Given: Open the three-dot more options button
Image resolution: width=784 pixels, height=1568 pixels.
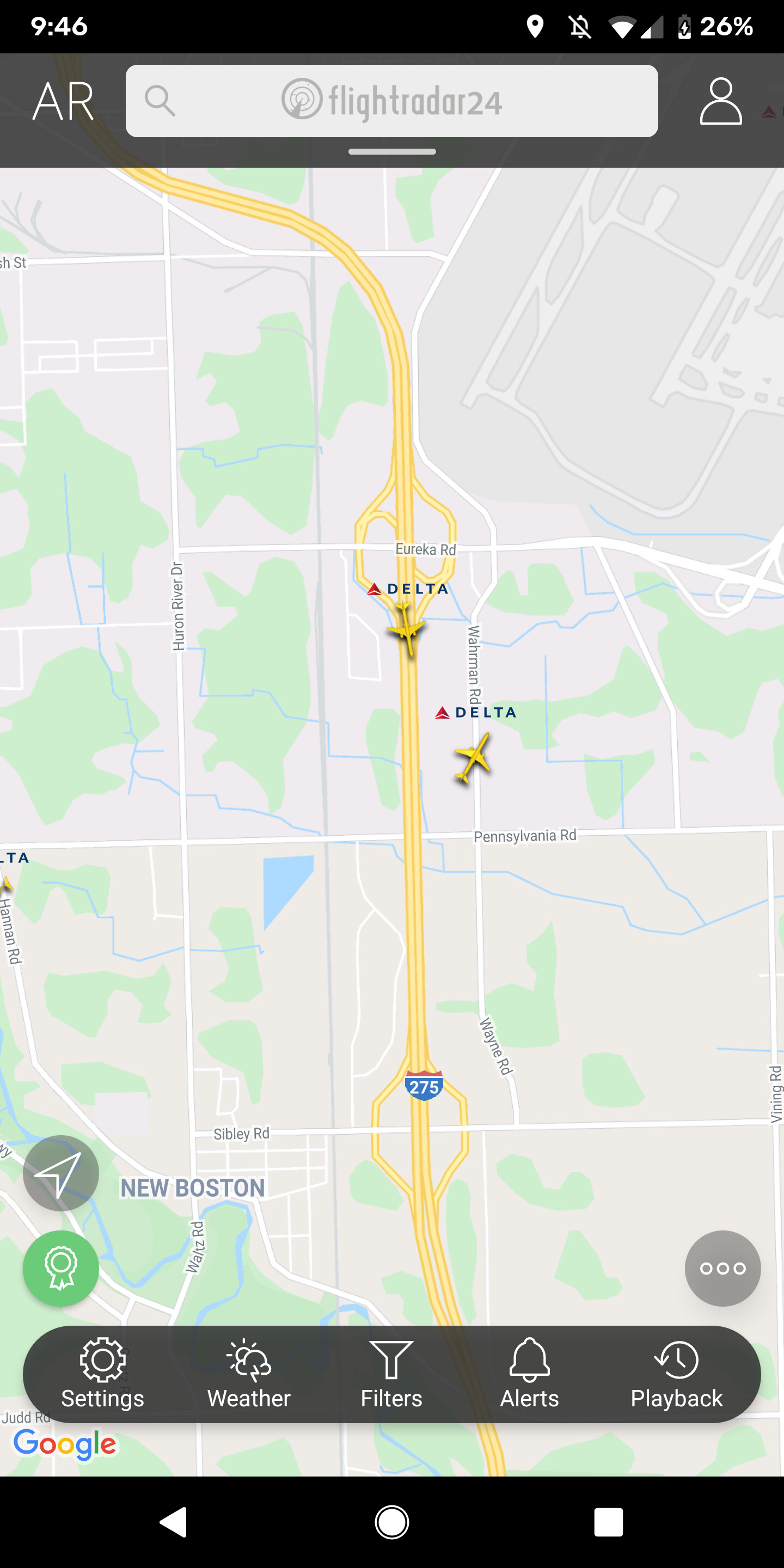Looking at the screenshot, I should pos(722,1269).
